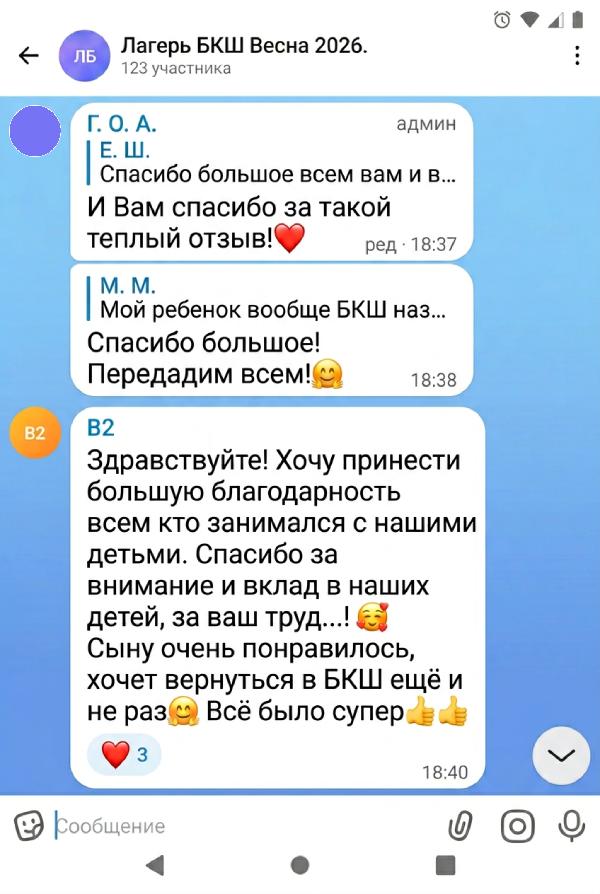The height and width of the screenshot is (894, 600).
Task: Jump to quoted message from Е. Ш.
Action: (270, 163)
